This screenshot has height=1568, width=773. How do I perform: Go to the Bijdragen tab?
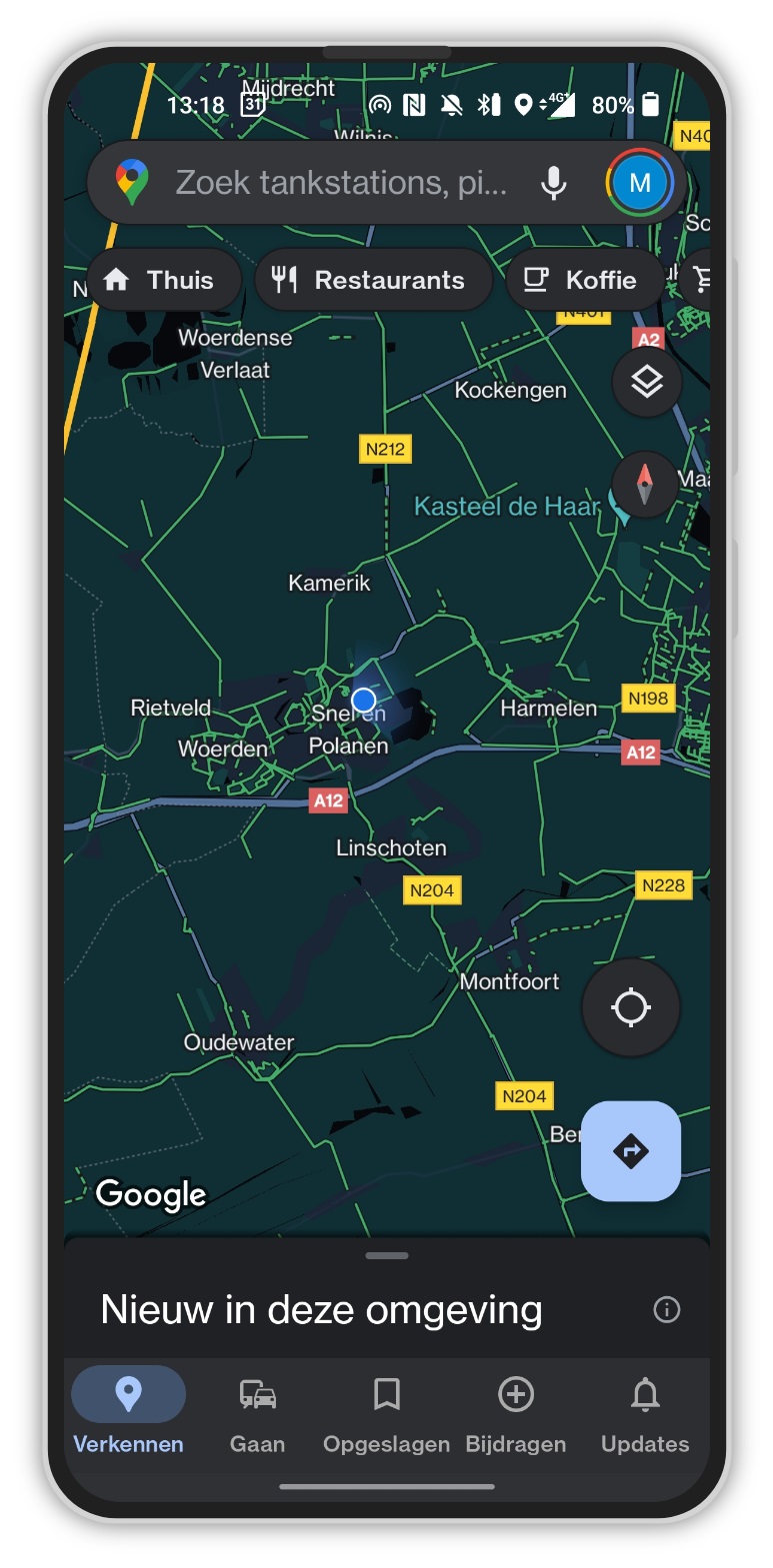516,1415
